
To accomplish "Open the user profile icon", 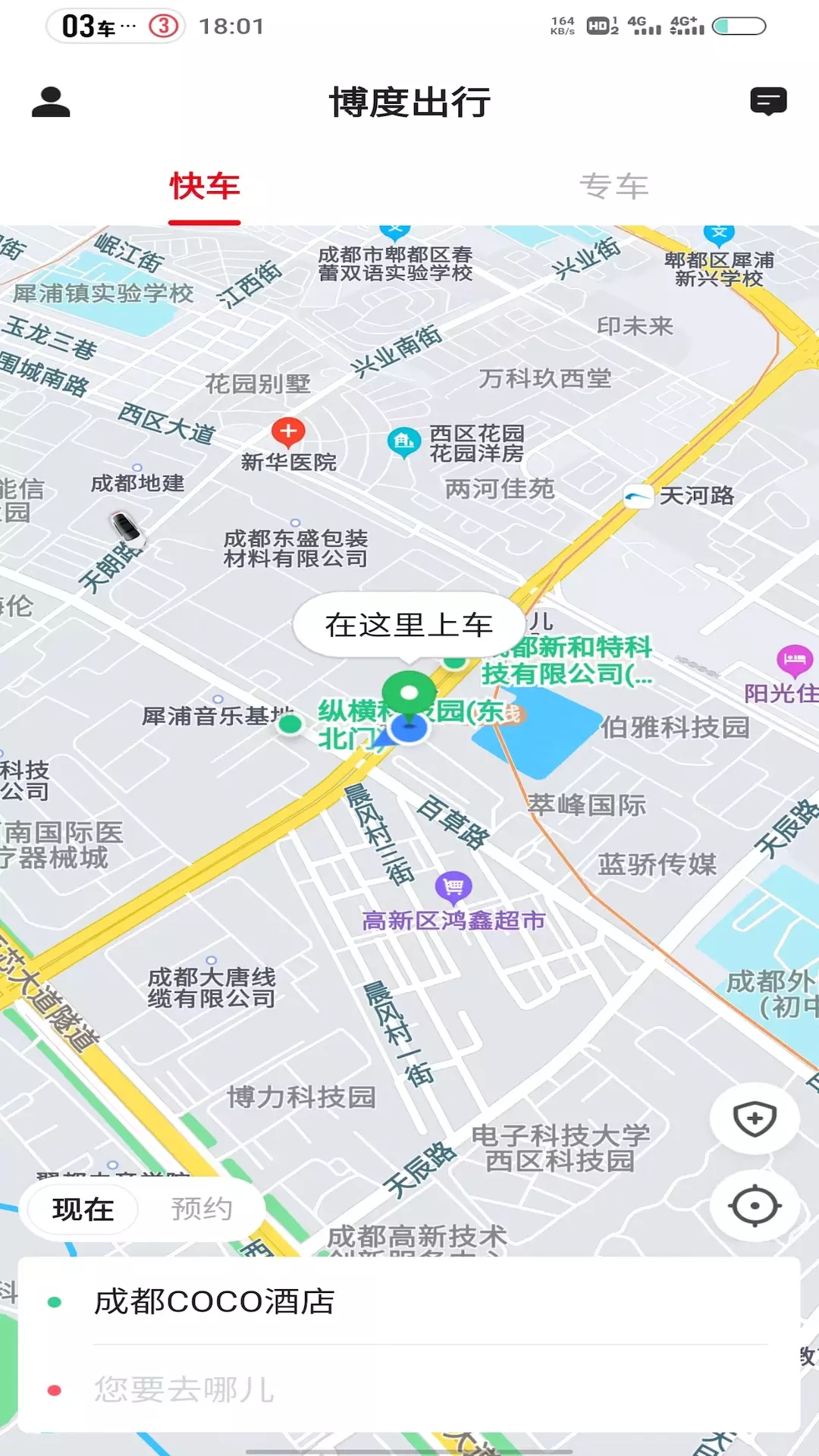I will pos(51,102).
